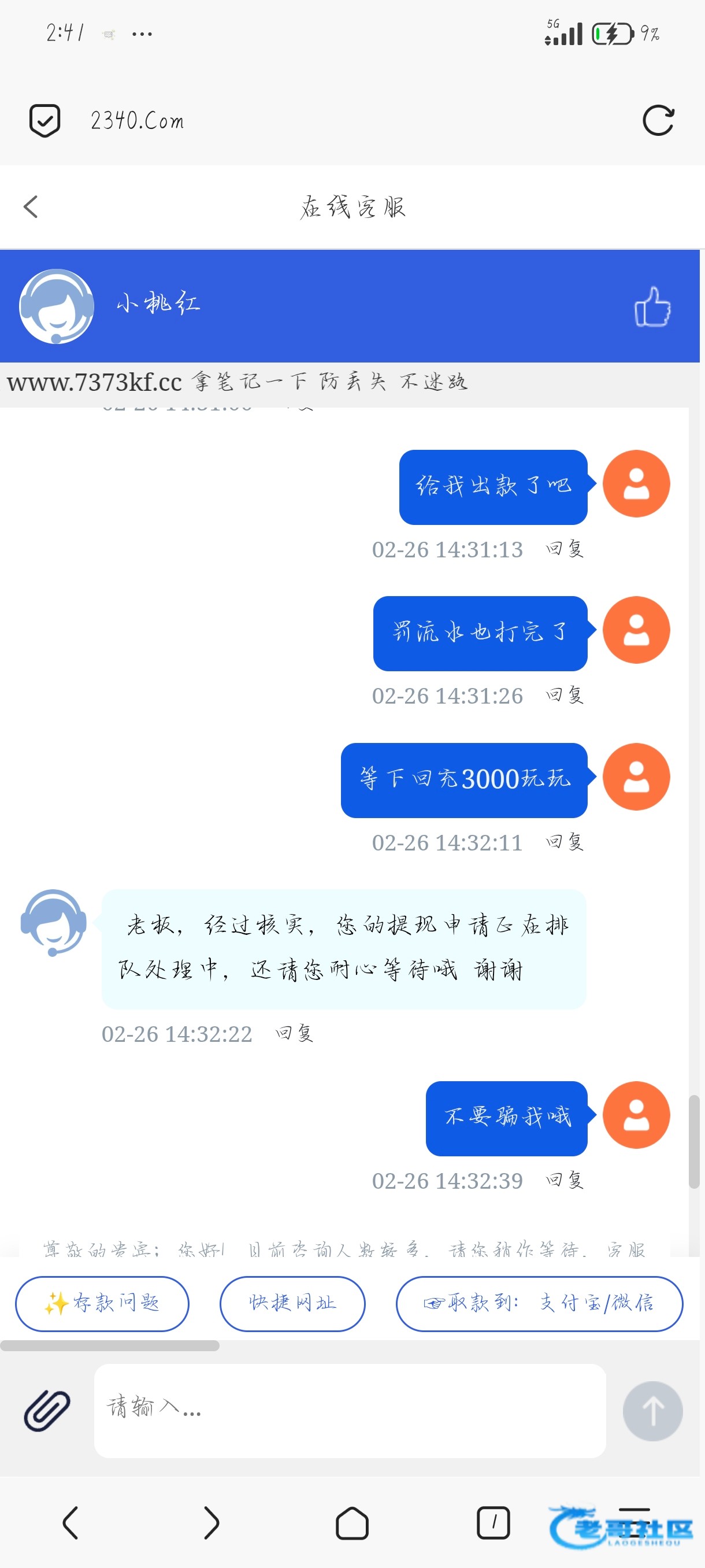Go to the browser home page

(x=352, y=1523)
